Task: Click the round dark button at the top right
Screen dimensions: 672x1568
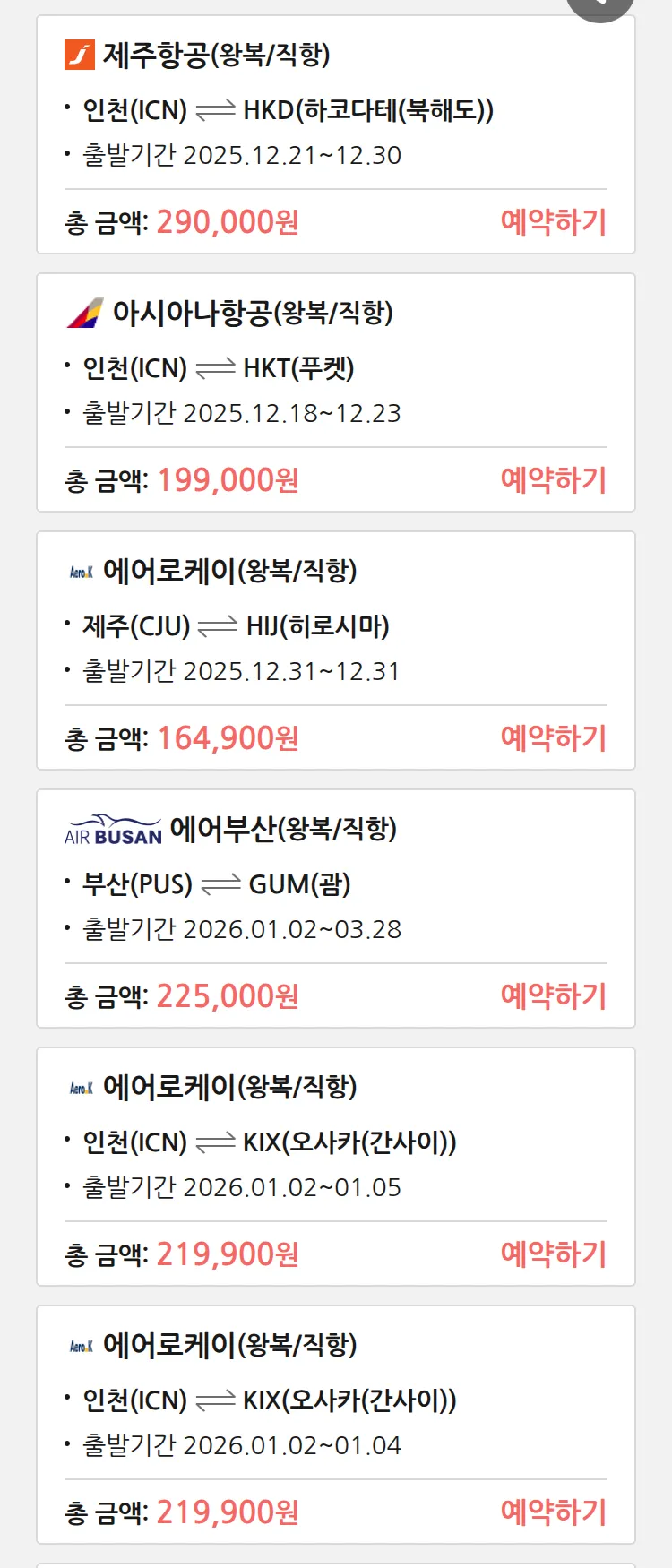Action: click(599, 4)
